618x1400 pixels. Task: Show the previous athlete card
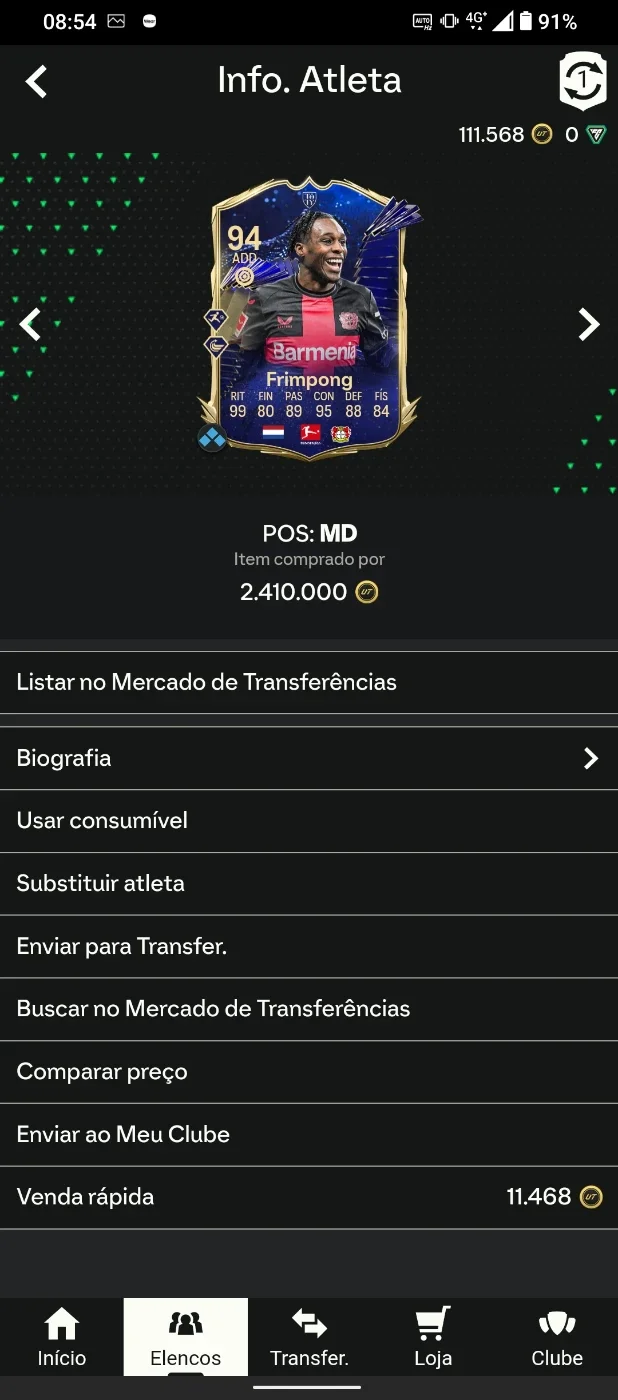[x=31, y=324]
